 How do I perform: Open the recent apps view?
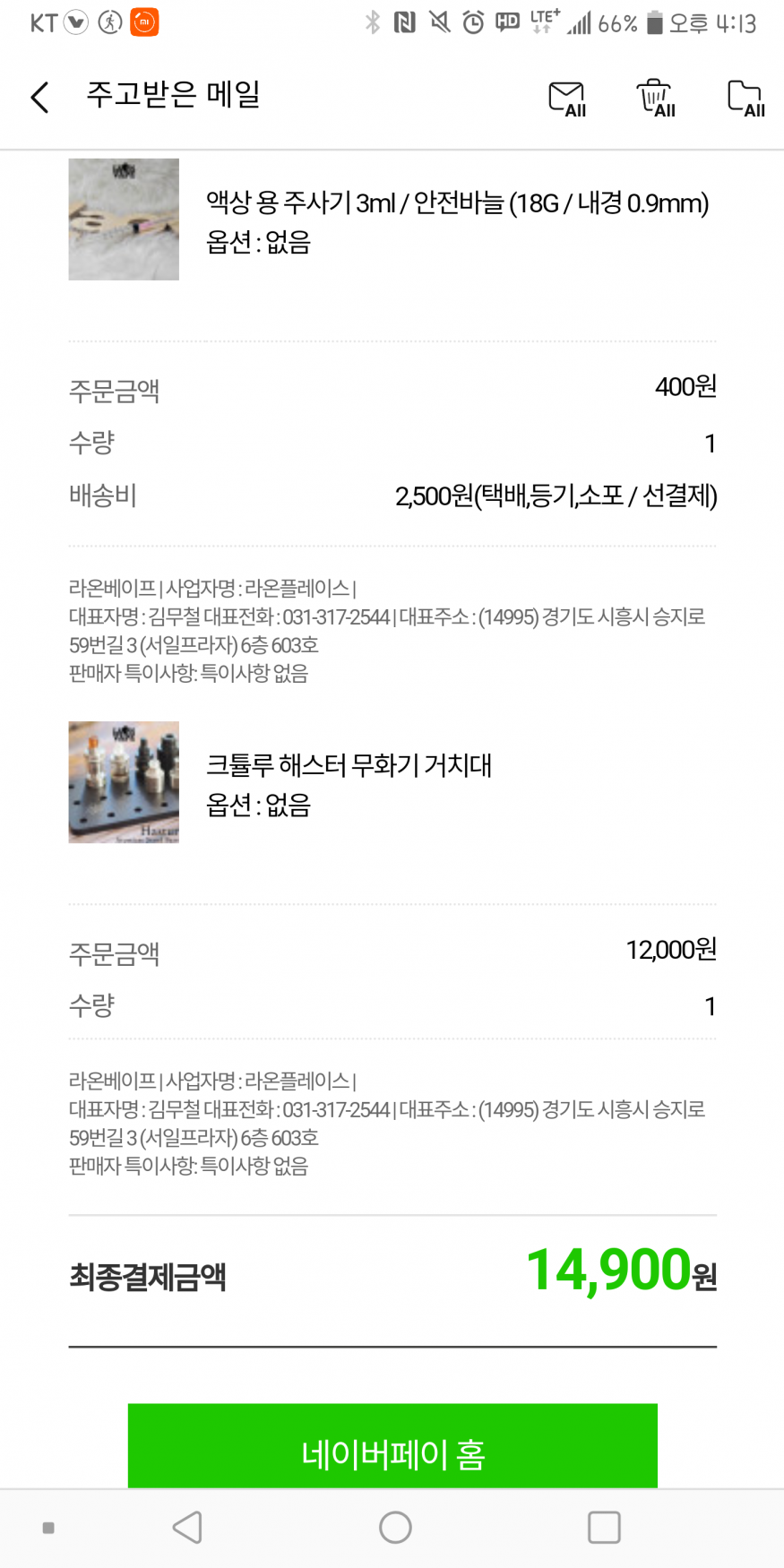(603, 1528)
